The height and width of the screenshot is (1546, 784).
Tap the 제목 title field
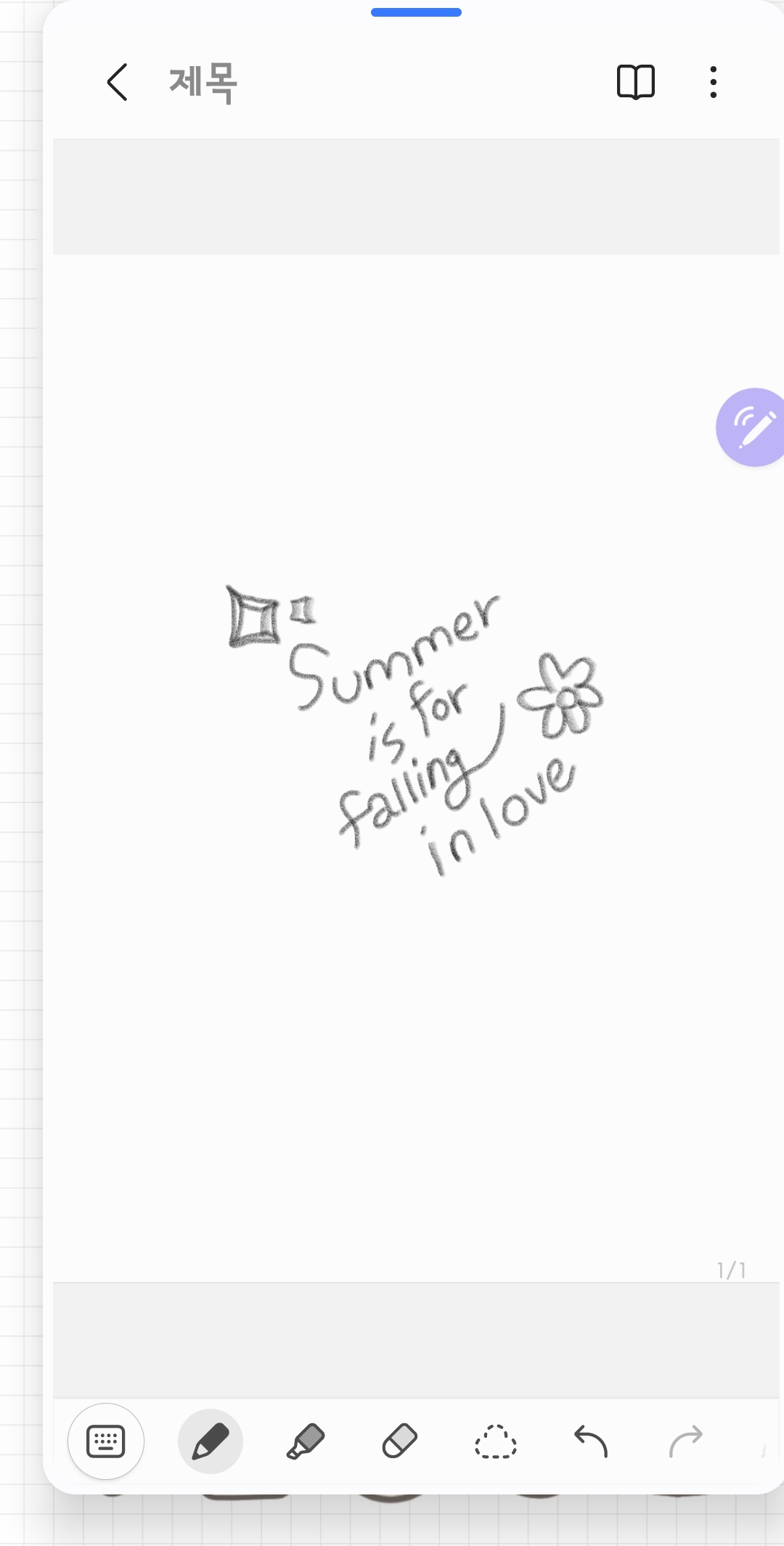(204, 83)
